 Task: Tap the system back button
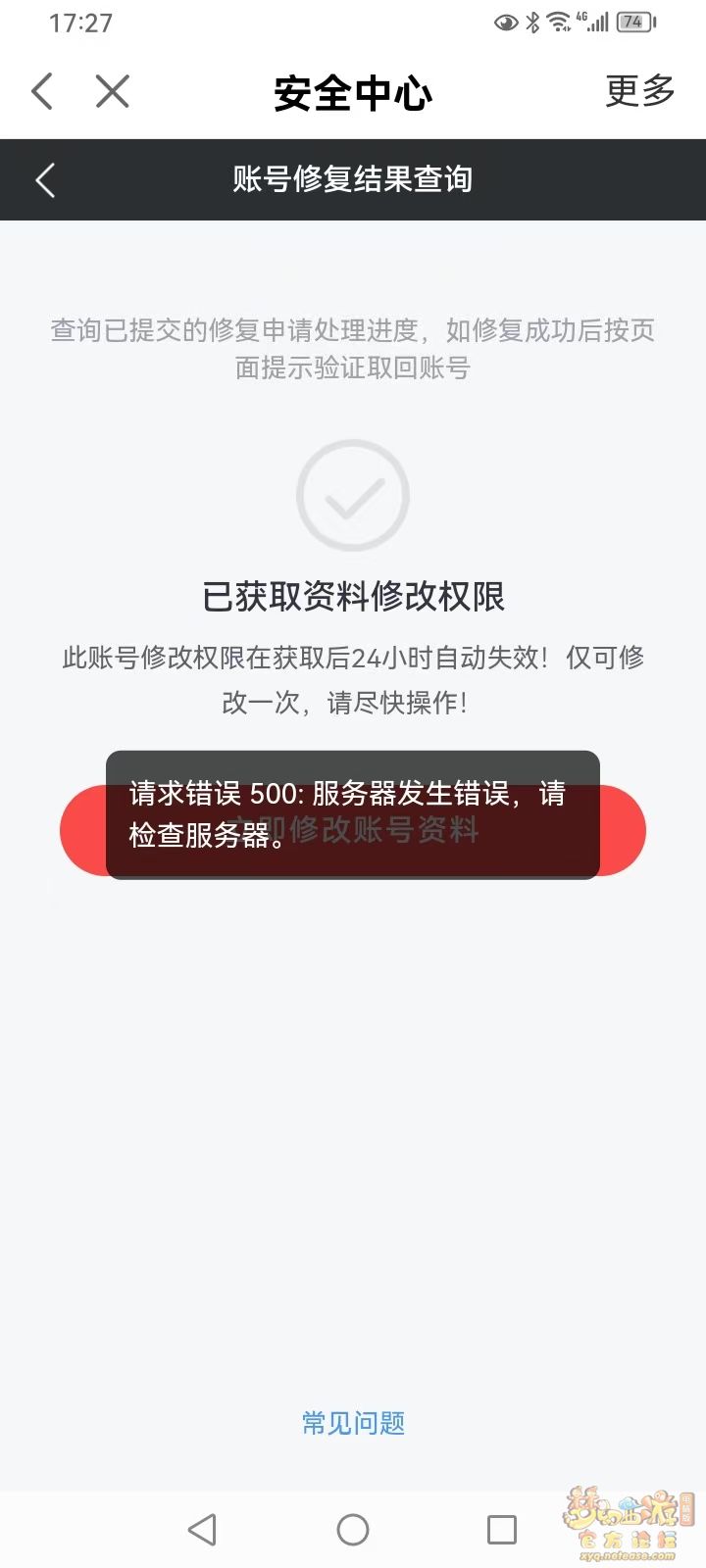pyautogui.click(x=202, y=1530)
